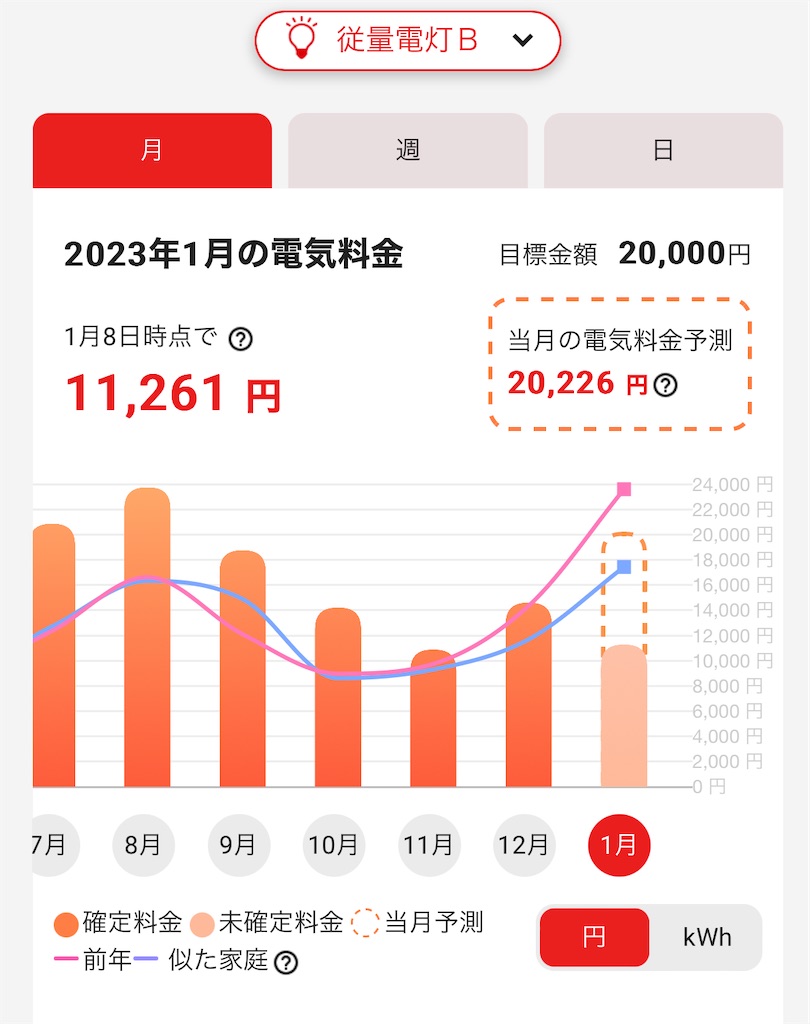Open help icon next to 1月8日時点で
Screen dimensions: 810x1024
(240, 339)
